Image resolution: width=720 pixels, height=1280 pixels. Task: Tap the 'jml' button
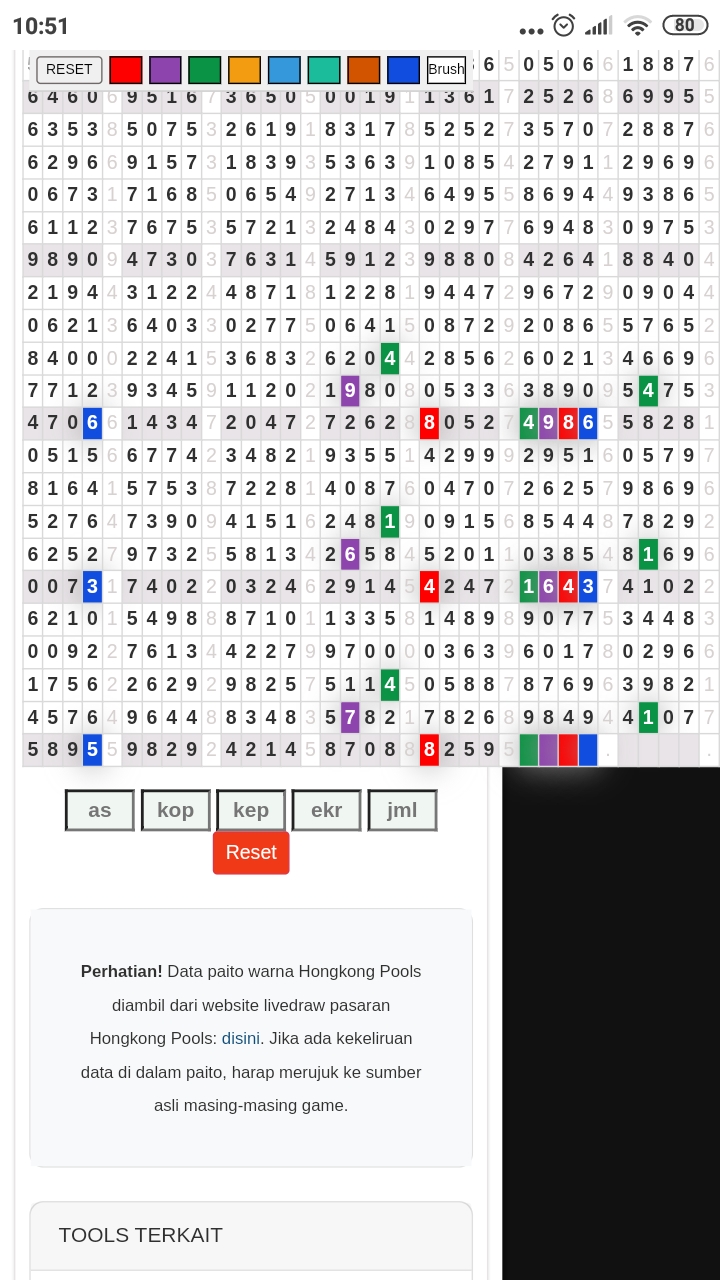[x=402, y=810]
